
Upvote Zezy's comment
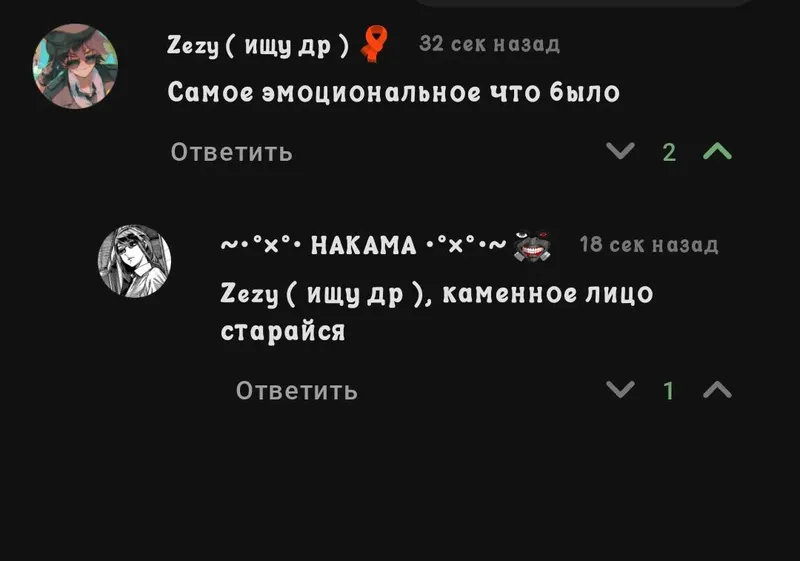(x=717, y=151)
